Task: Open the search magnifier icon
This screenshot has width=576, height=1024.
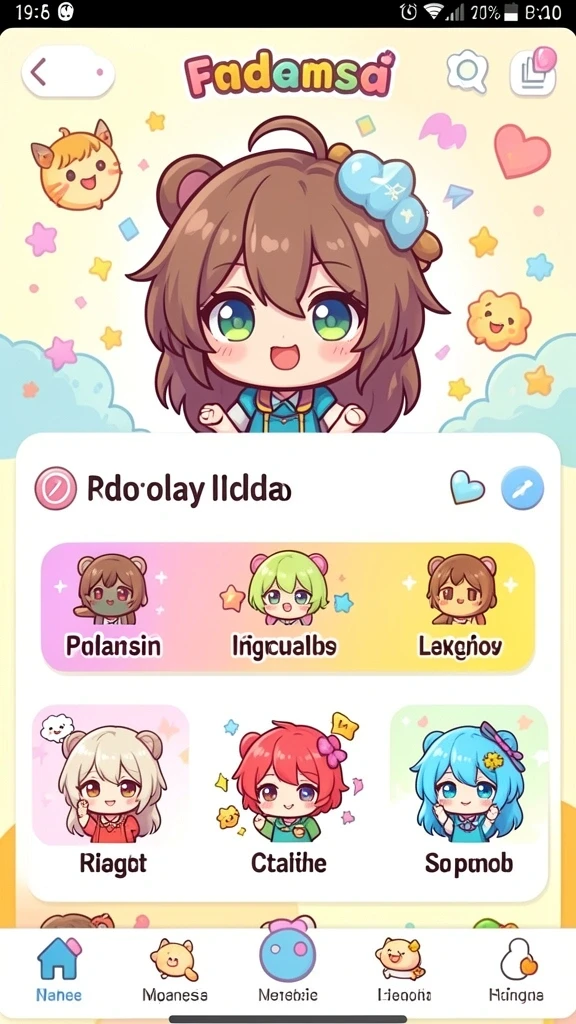Action: click(468, 73)
